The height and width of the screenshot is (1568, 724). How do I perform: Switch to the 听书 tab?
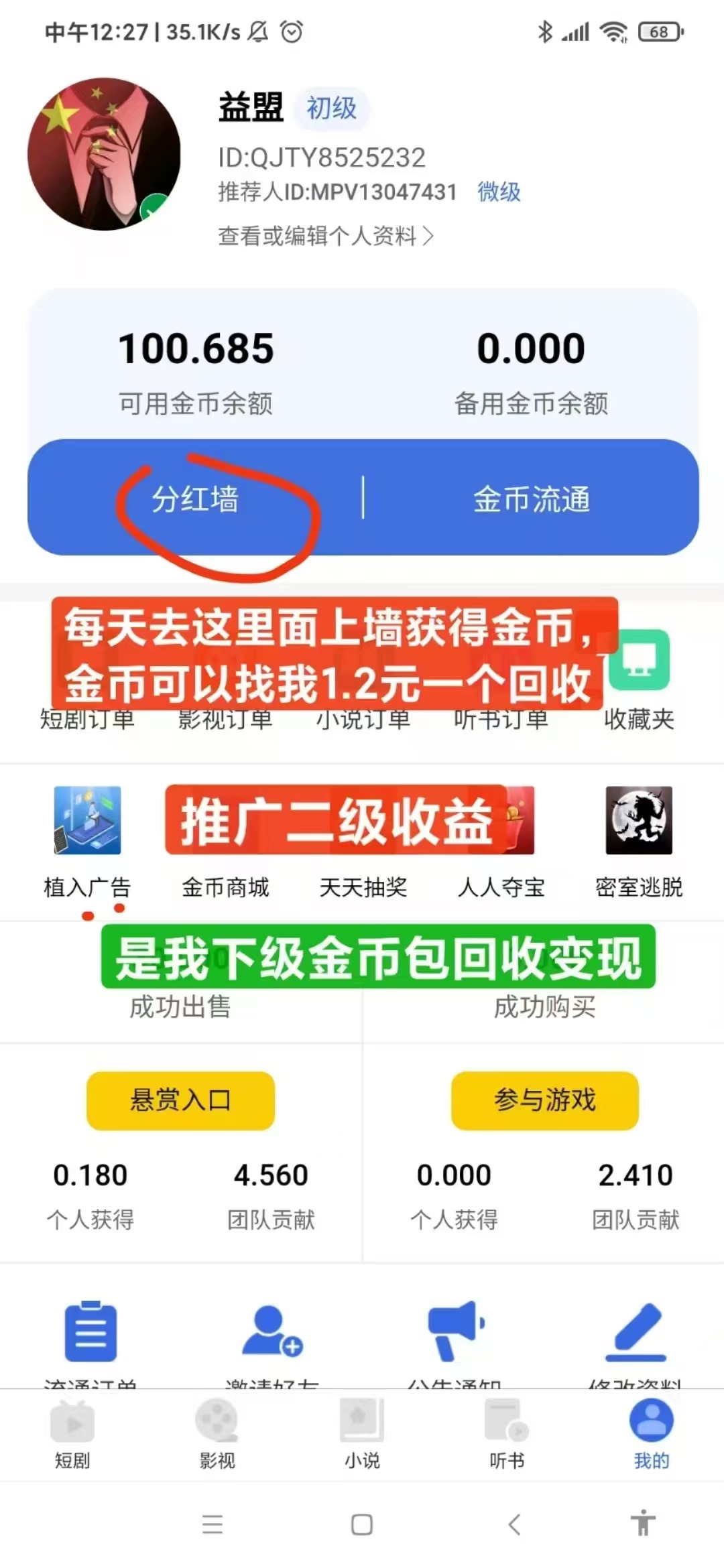click(507, 1434)
